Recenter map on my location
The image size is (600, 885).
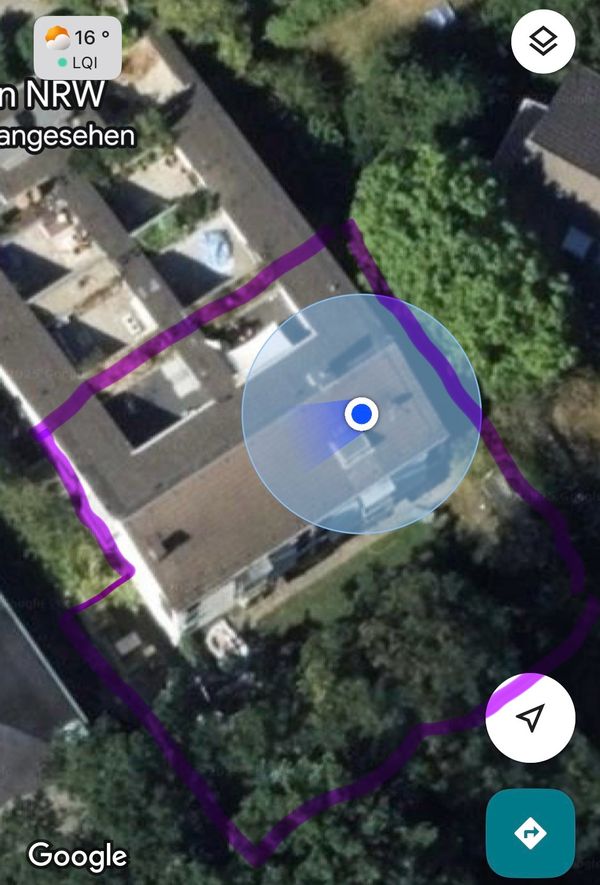pyautogui.click(x=530, y=717)
